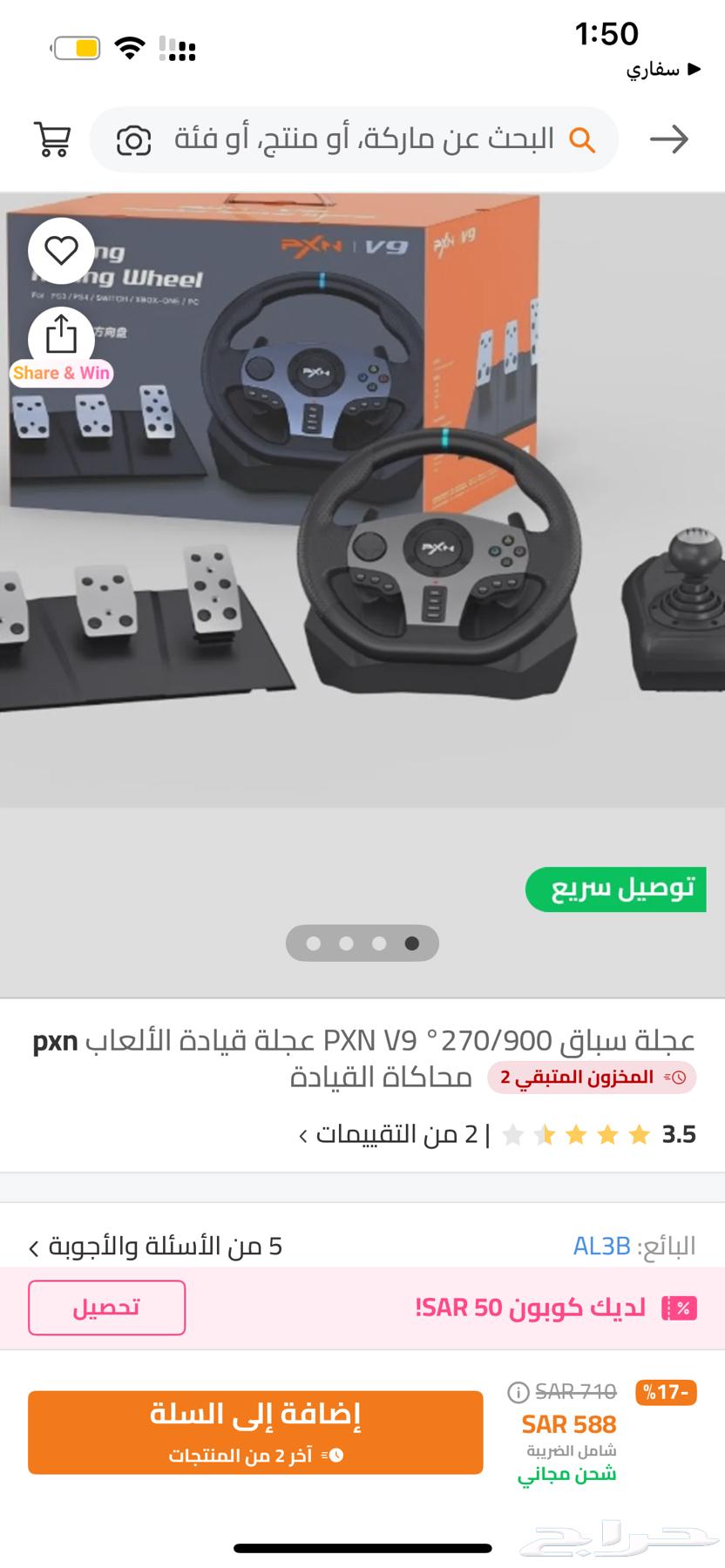Tap the first carousel dot below the image
The height and width of the screenshot is (1568, 725).
pos(315,943)
